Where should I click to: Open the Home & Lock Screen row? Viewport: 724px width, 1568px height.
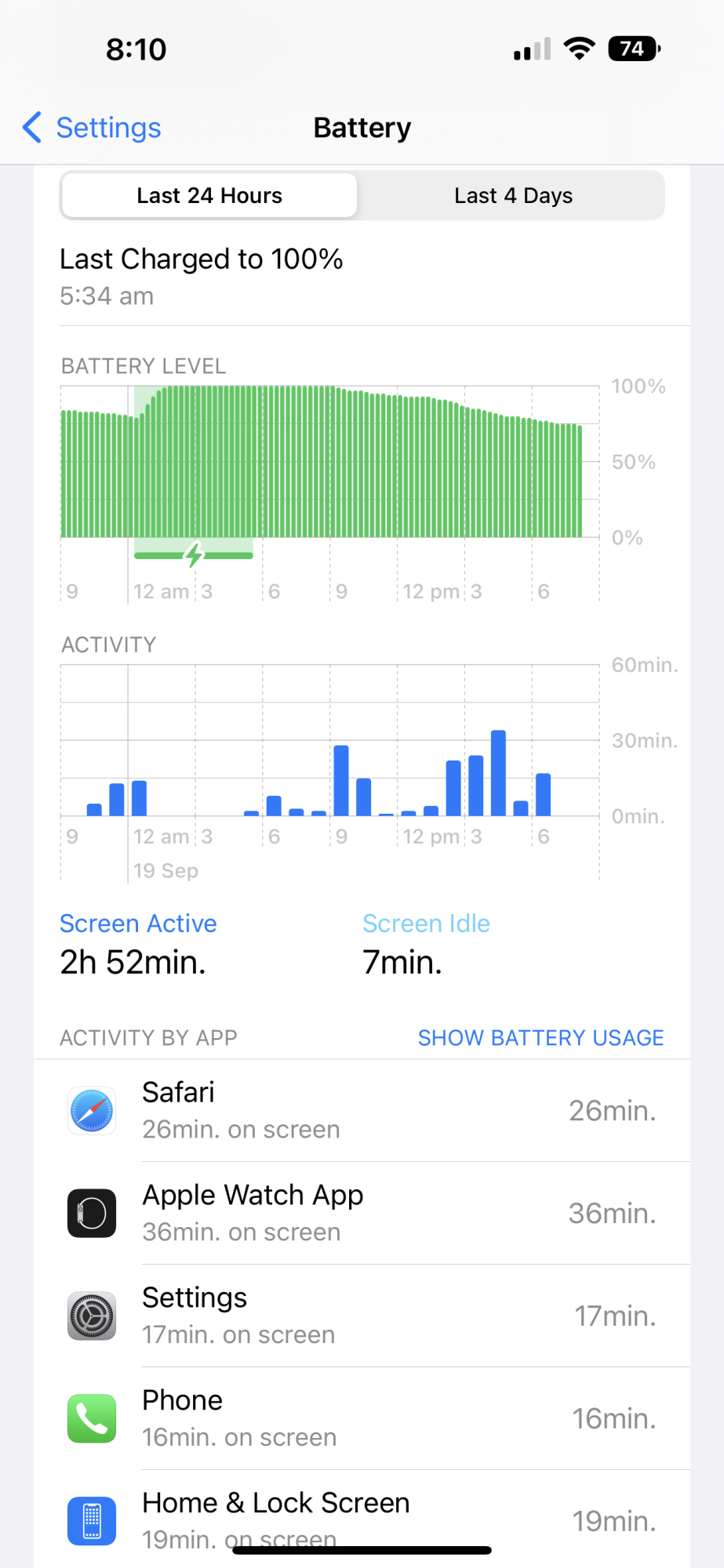[362, 1519]
